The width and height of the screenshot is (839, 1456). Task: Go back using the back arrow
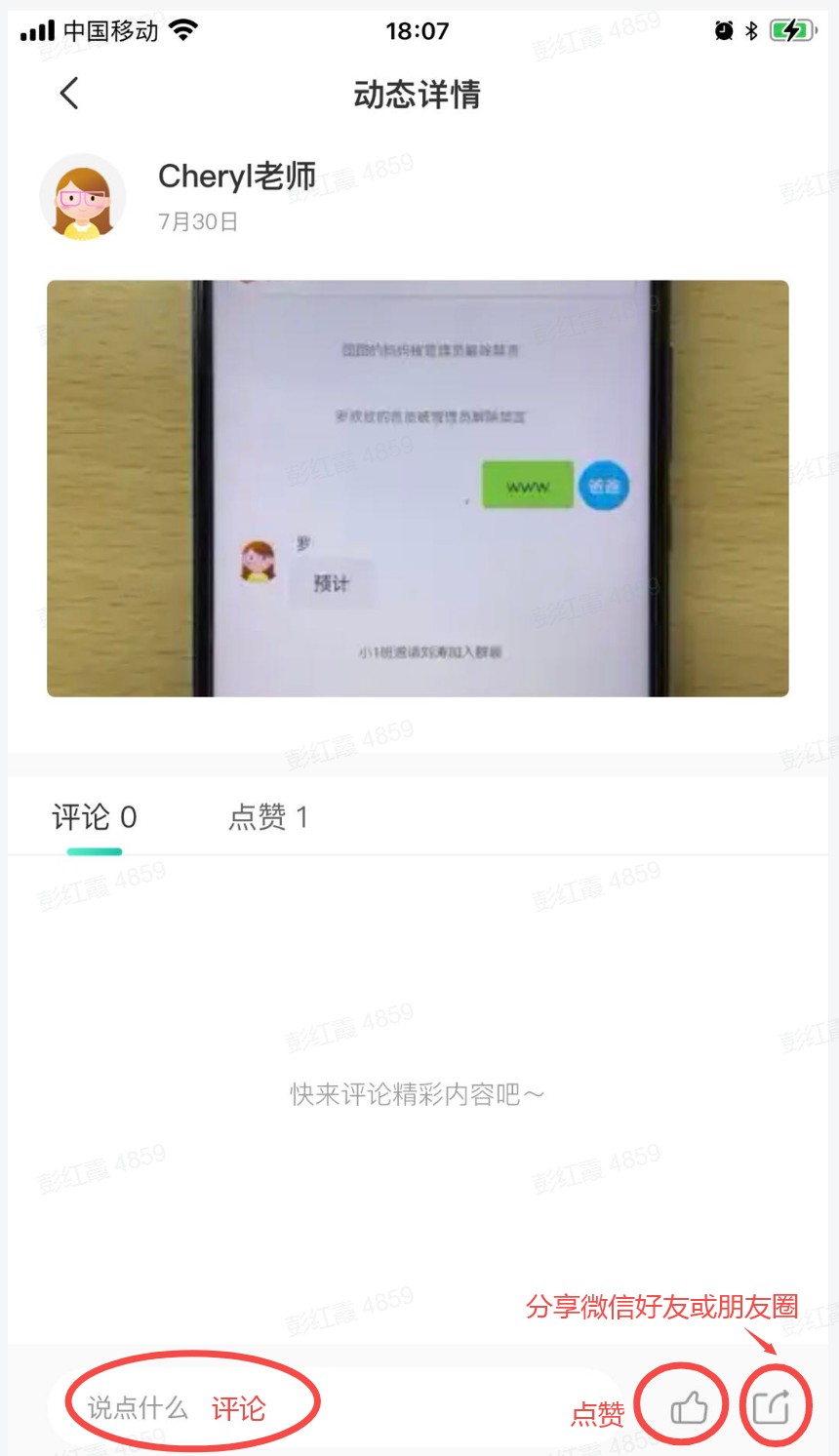coord(68,94)
